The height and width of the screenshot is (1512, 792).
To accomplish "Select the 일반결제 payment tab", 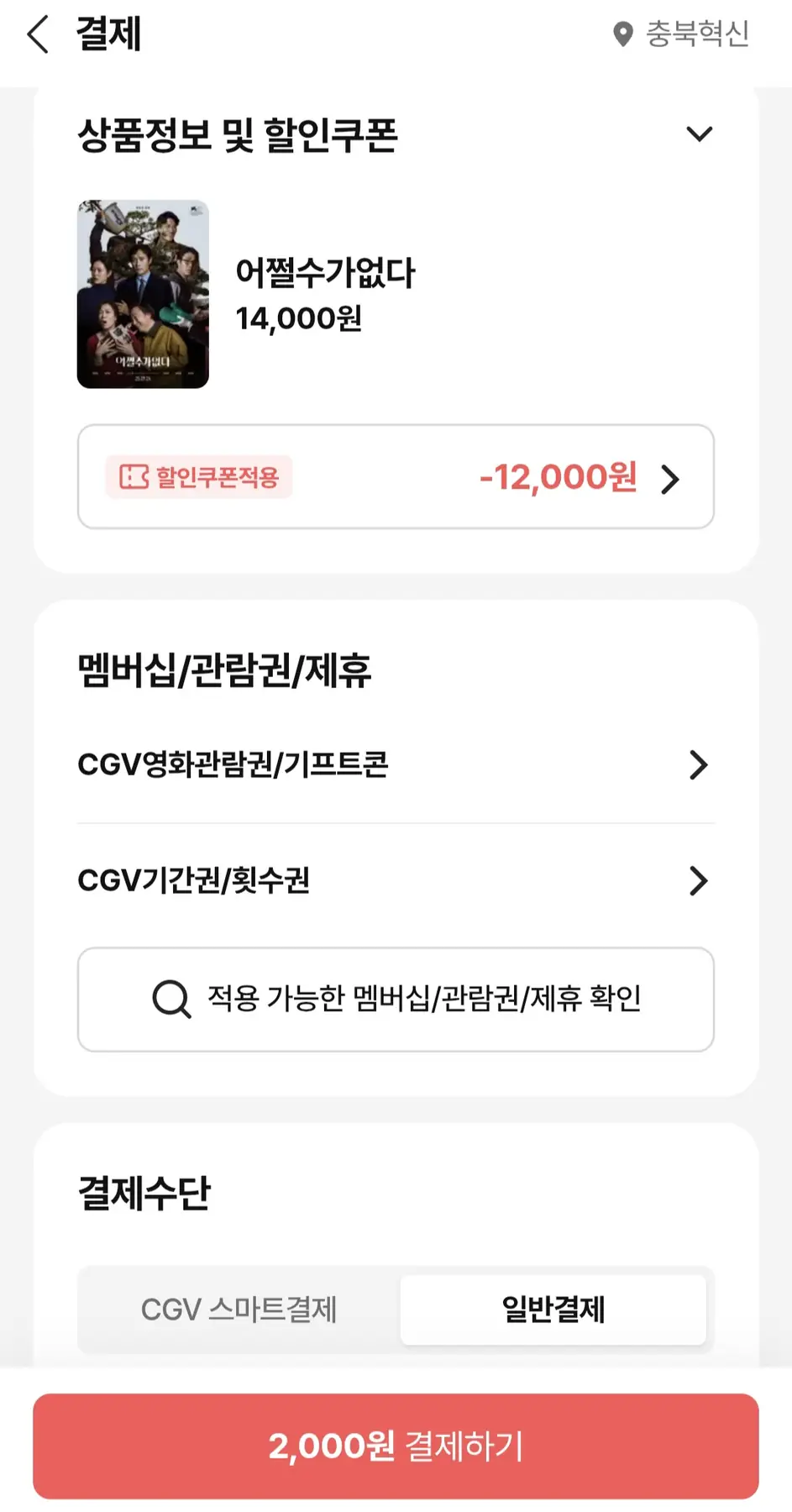I will coord(553,1310).
